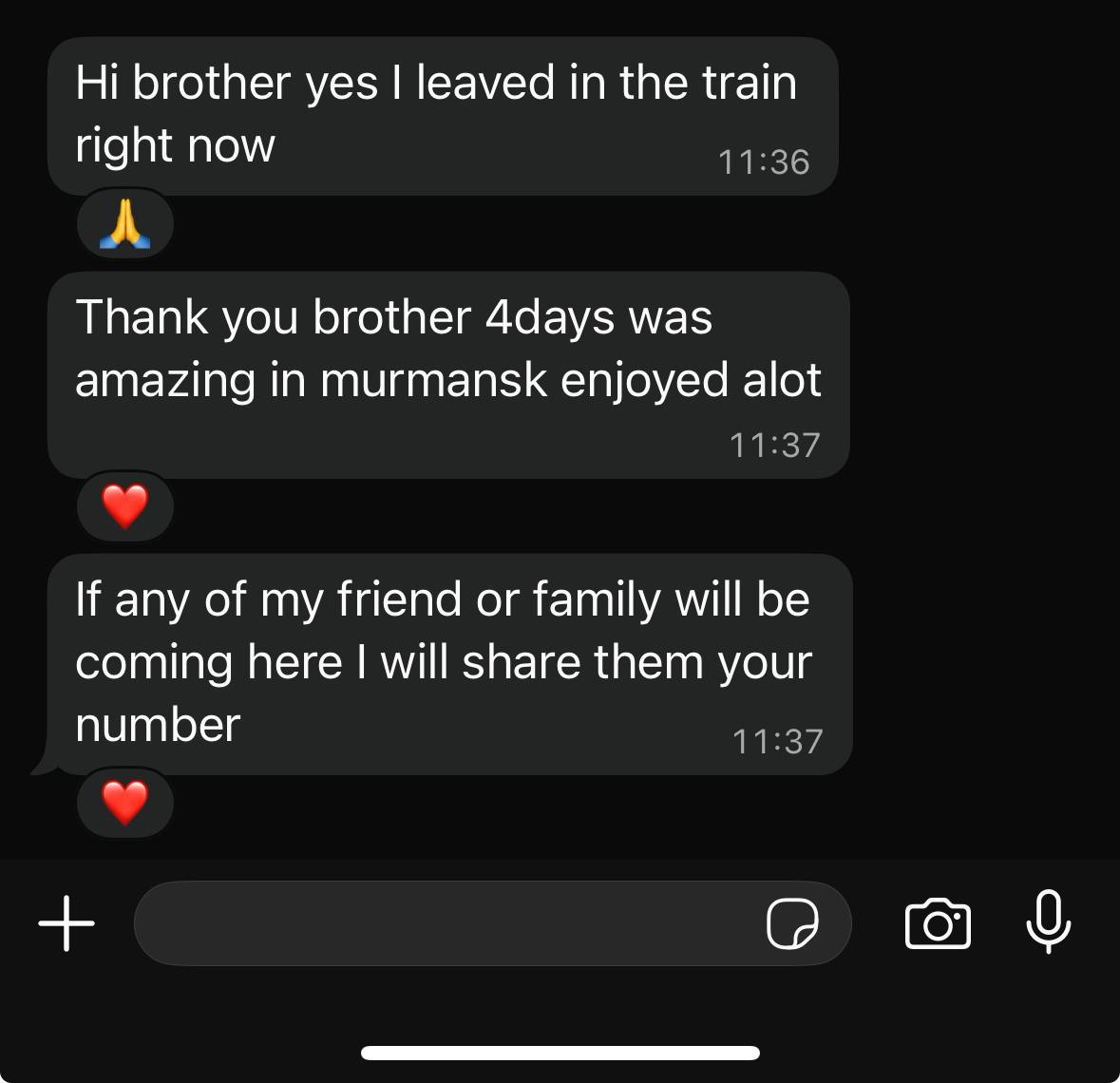Screen dimensions: 1120x1083
Task: View heart reaction on the Murmansk message
Action: tap(125, 505)
